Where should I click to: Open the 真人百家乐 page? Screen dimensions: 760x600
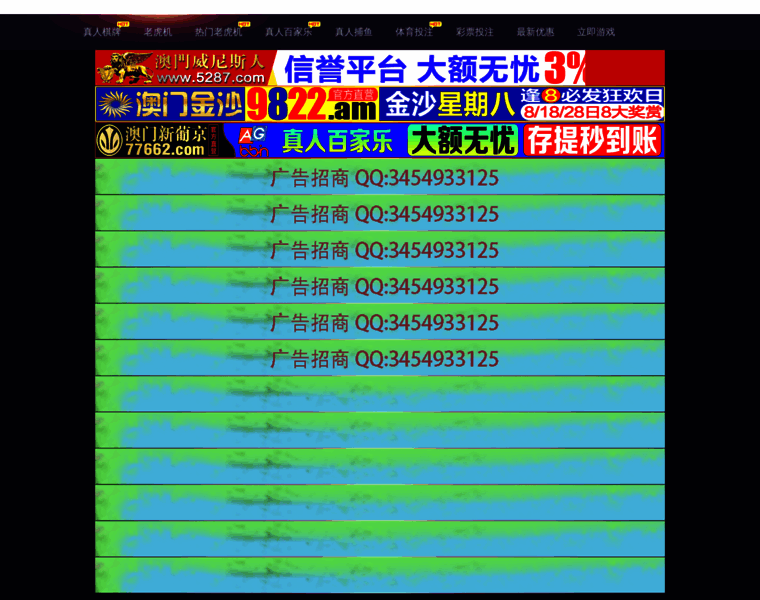click(x=288, y=32)
